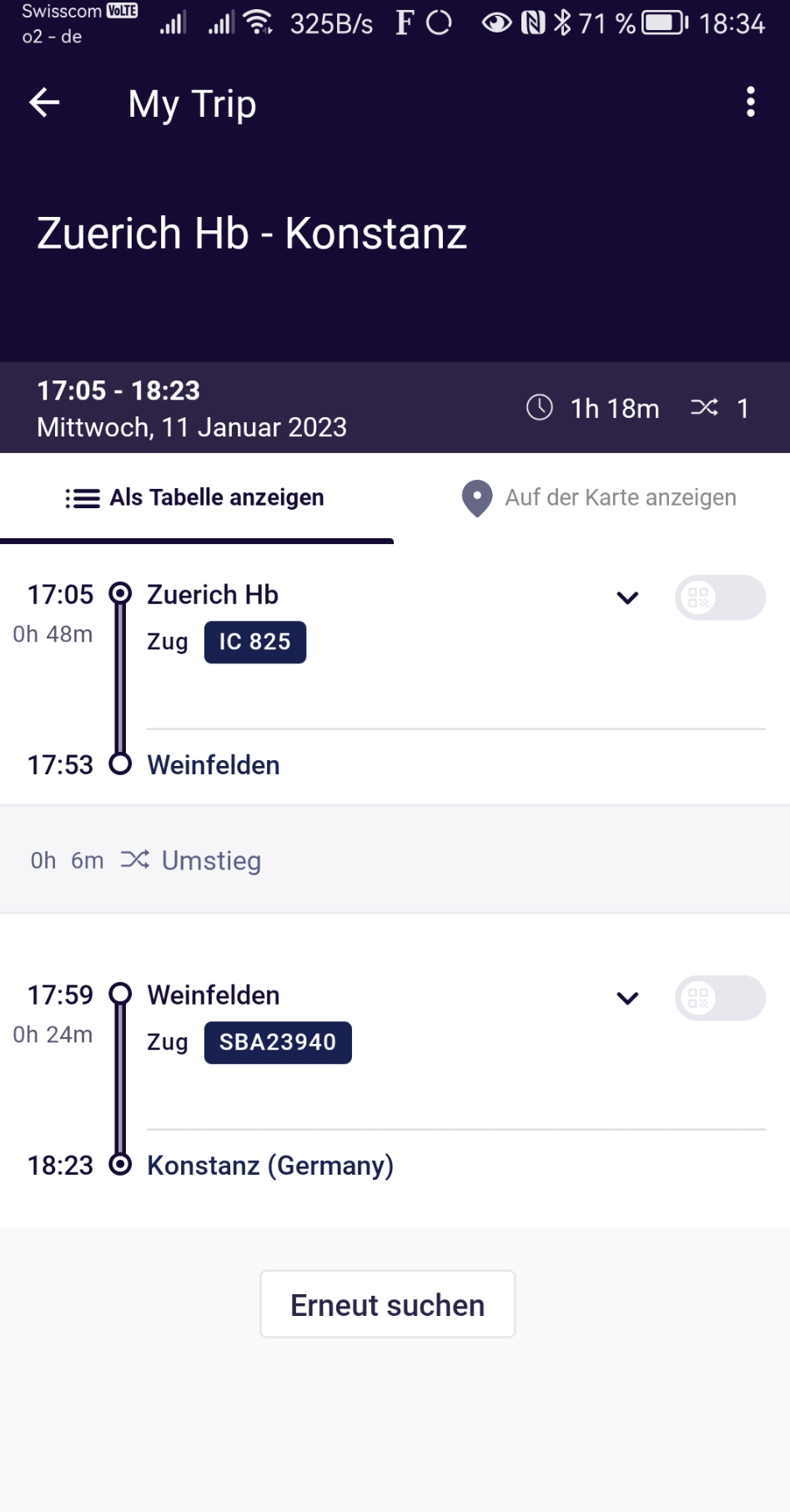The height and width of the screenshot is (1512, 790).
Task: Switch to Als Tabelle anzeigen tab
Action: 197,498
